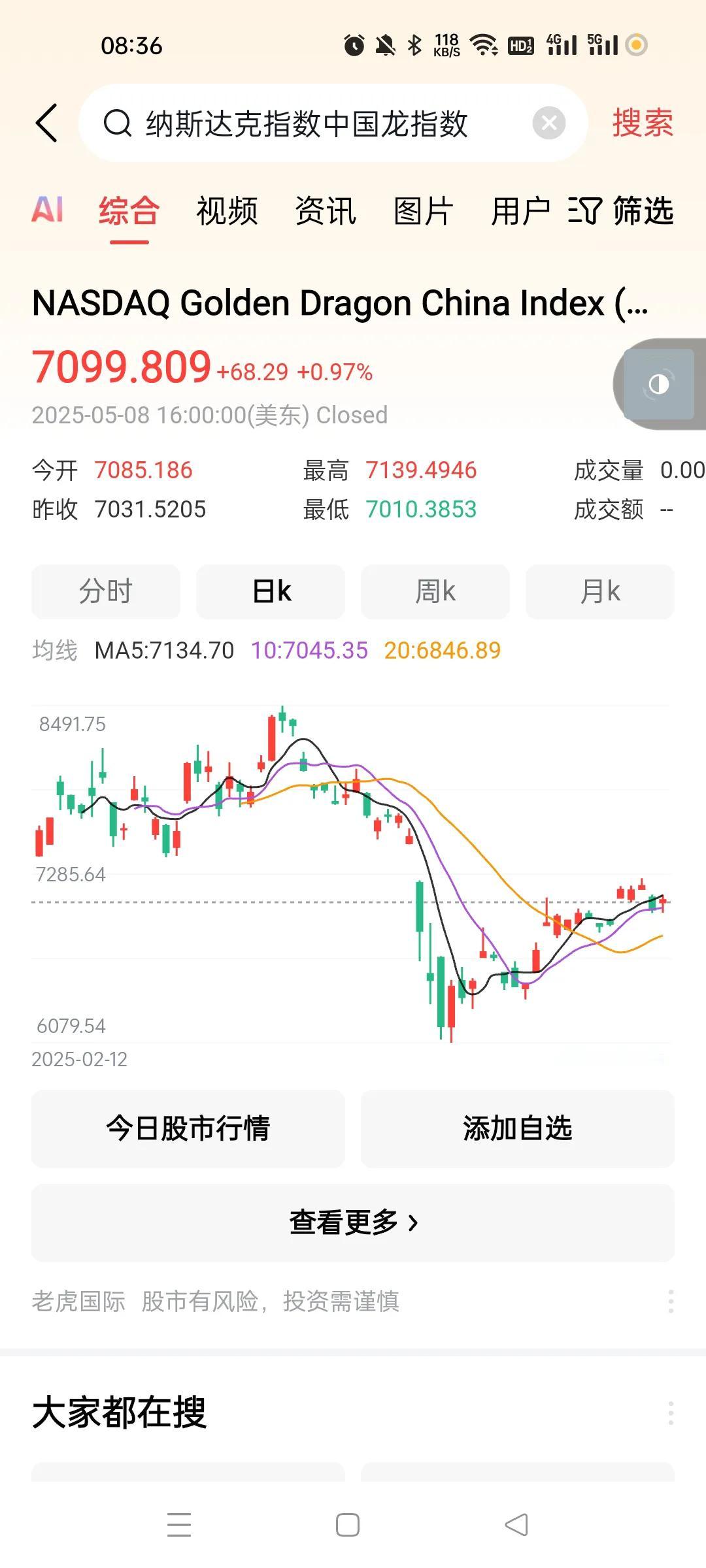Open 今日股市行情
706x1568 pixels.
[188, 1128]
